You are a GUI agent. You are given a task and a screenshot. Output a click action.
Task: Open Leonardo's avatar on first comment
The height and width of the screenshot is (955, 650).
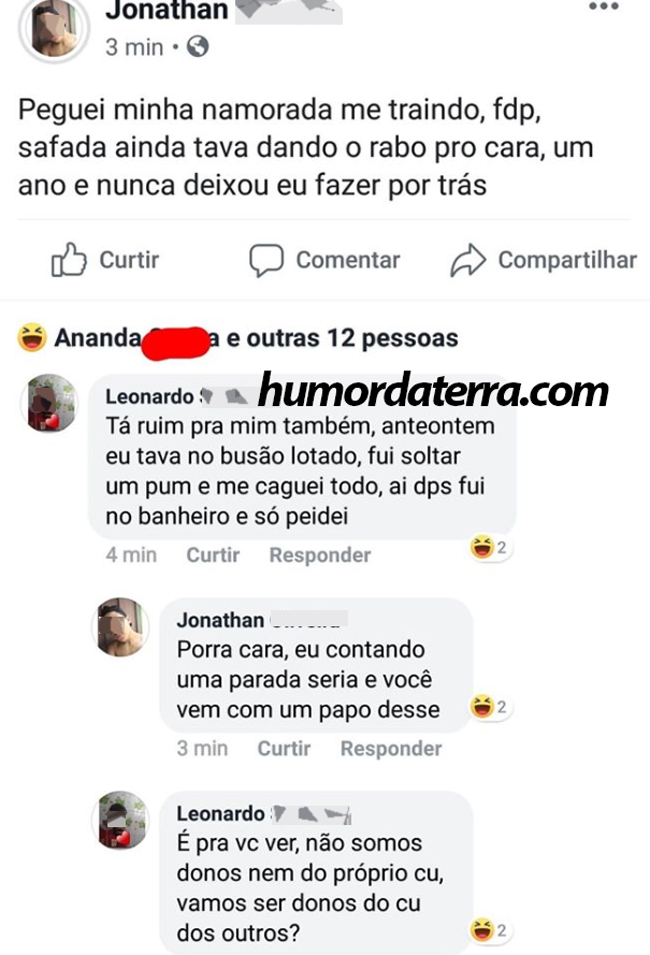pyautogui.click(x=48, y=404)
